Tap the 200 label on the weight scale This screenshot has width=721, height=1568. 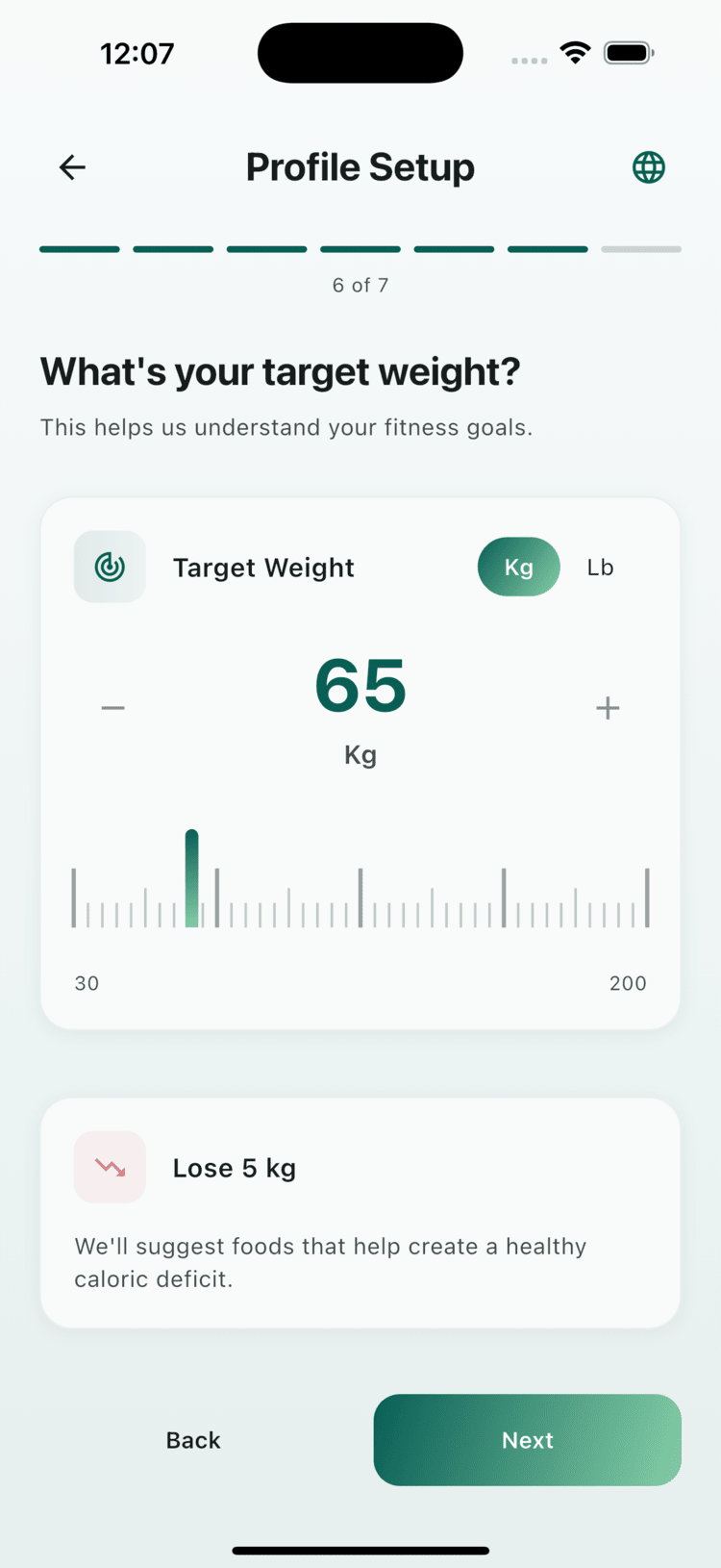pos(628,983)
